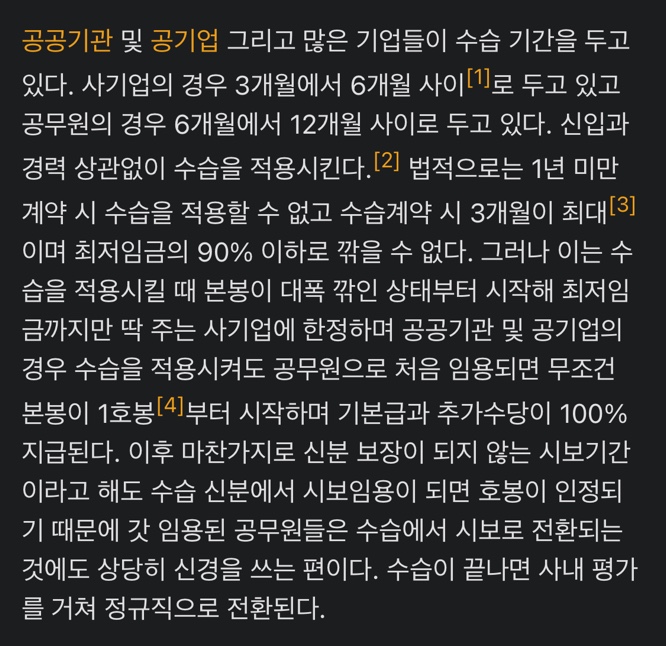Viewport: 666px width, 646px height.
Task: View footnote [2] after 수습을 적용시킨다
Action: (x=386, y=160)
